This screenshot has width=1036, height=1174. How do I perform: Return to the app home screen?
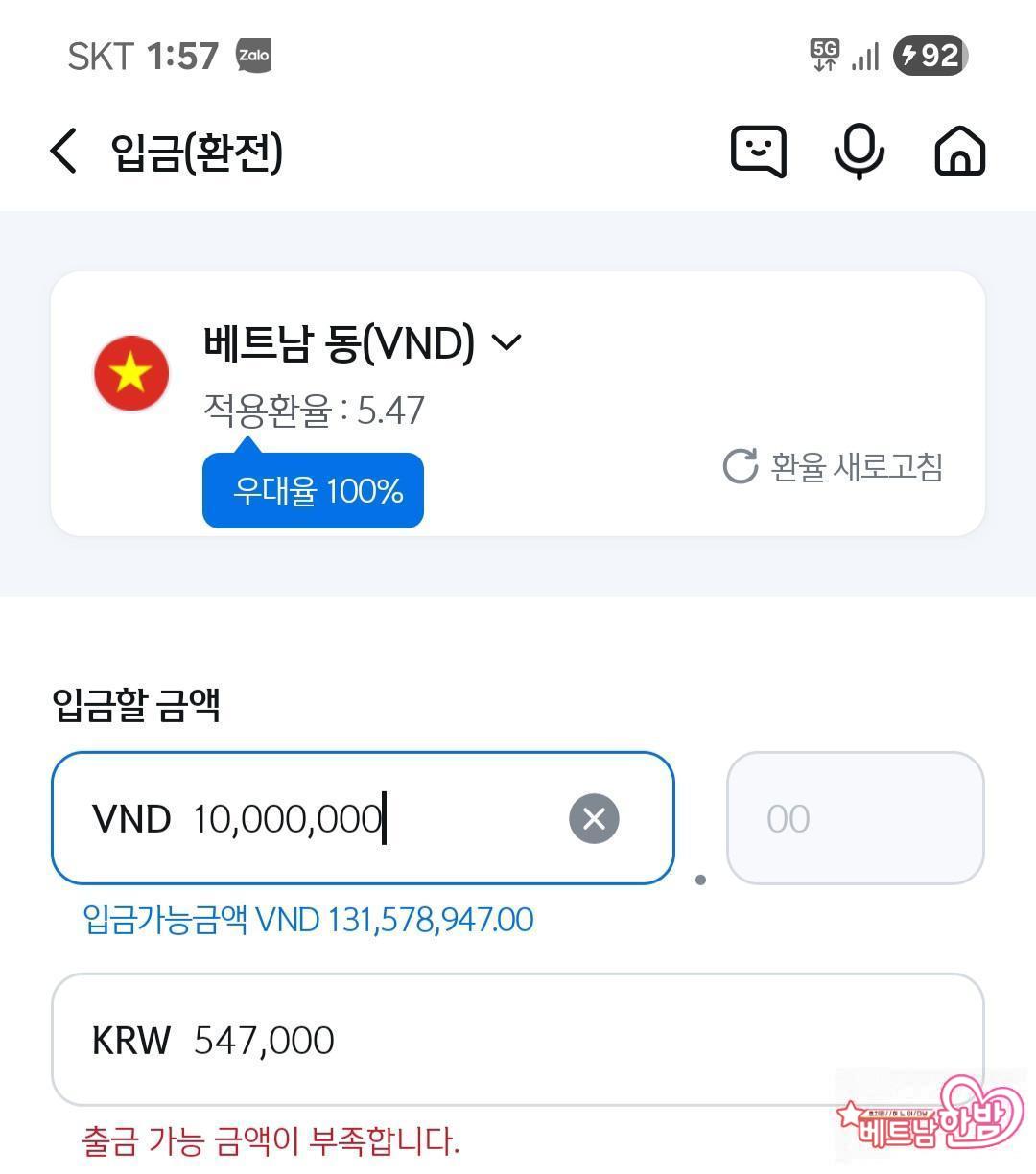pyautogui.click(x=959, y=152)
